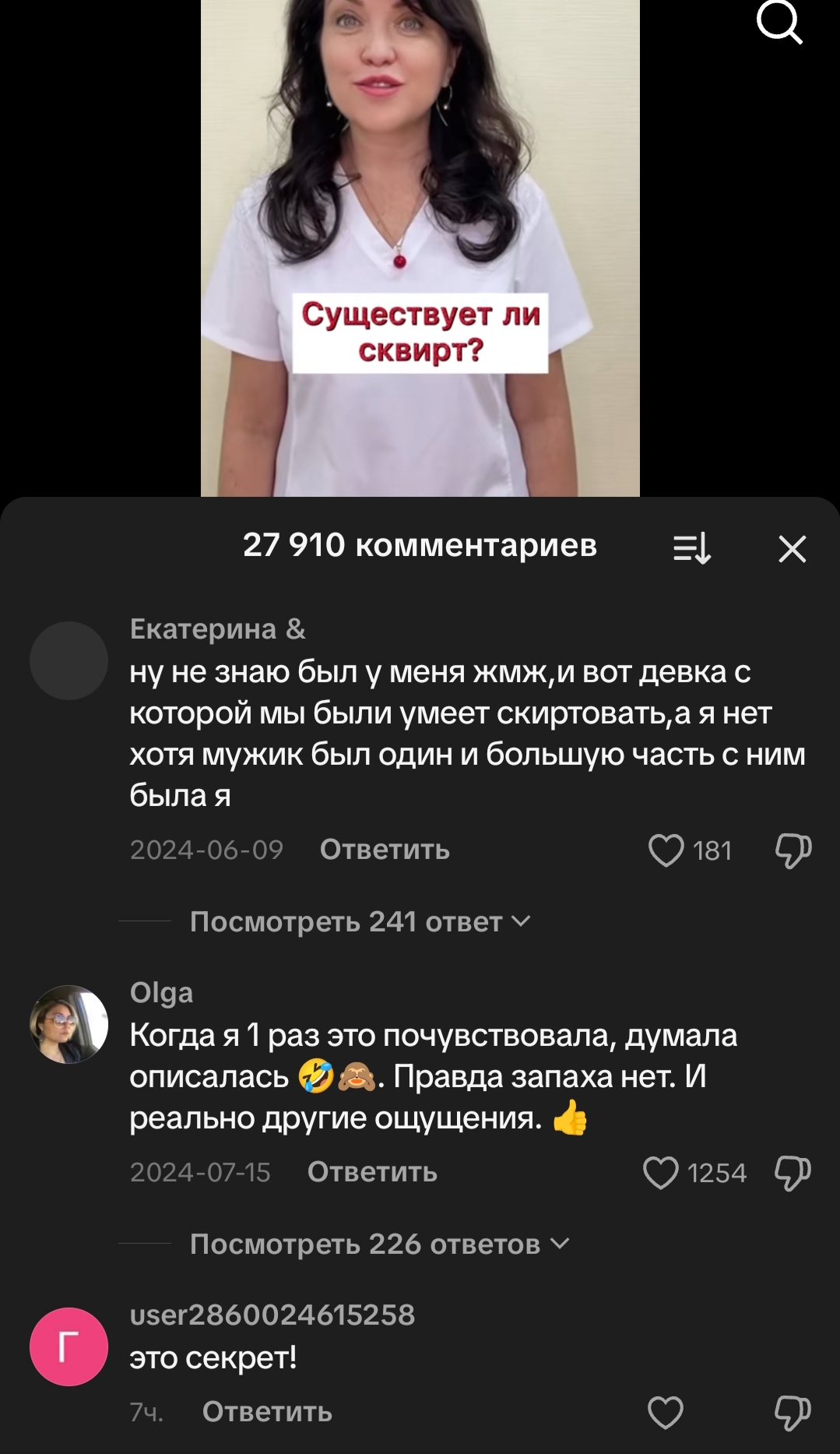Open the comment sorting options
840x1454 pixels.
pyautogui.click(x=691, y=549)
